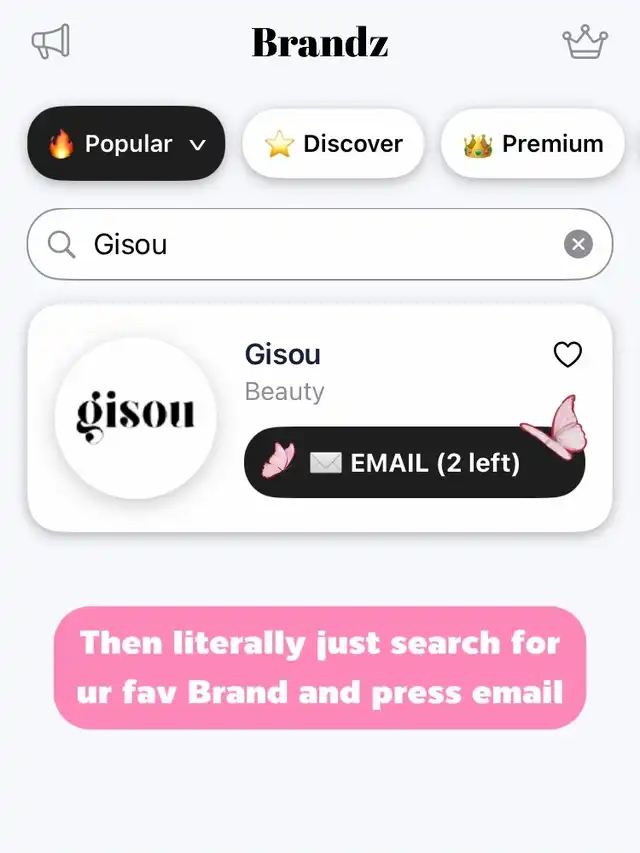Favorite Gisou with the heart icon
Image resolution: width=640 pixels, height=853 pixels.
tap(568, 355)
